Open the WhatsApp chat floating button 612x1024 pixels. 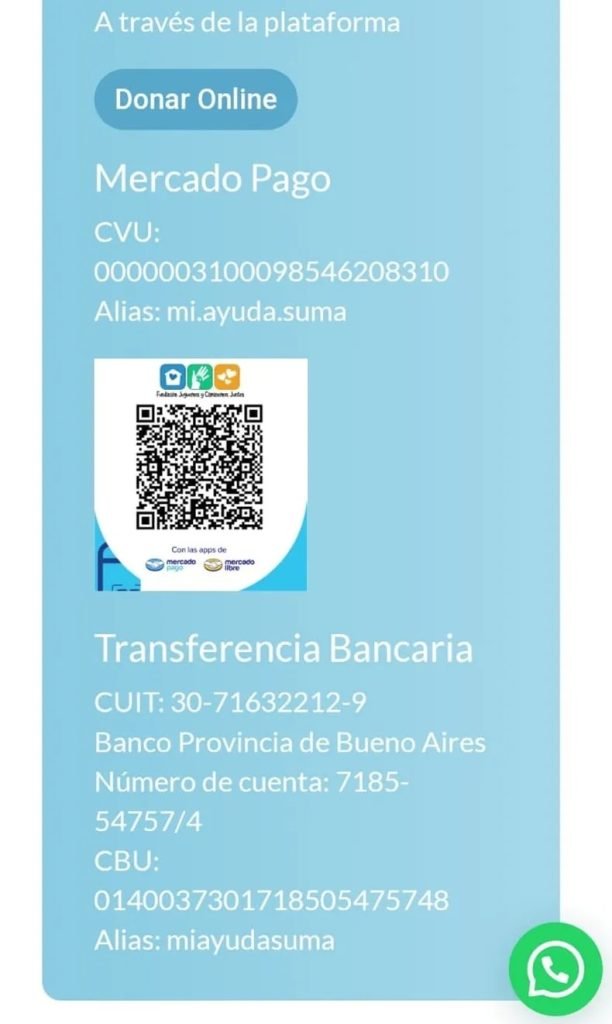point(555,968)
